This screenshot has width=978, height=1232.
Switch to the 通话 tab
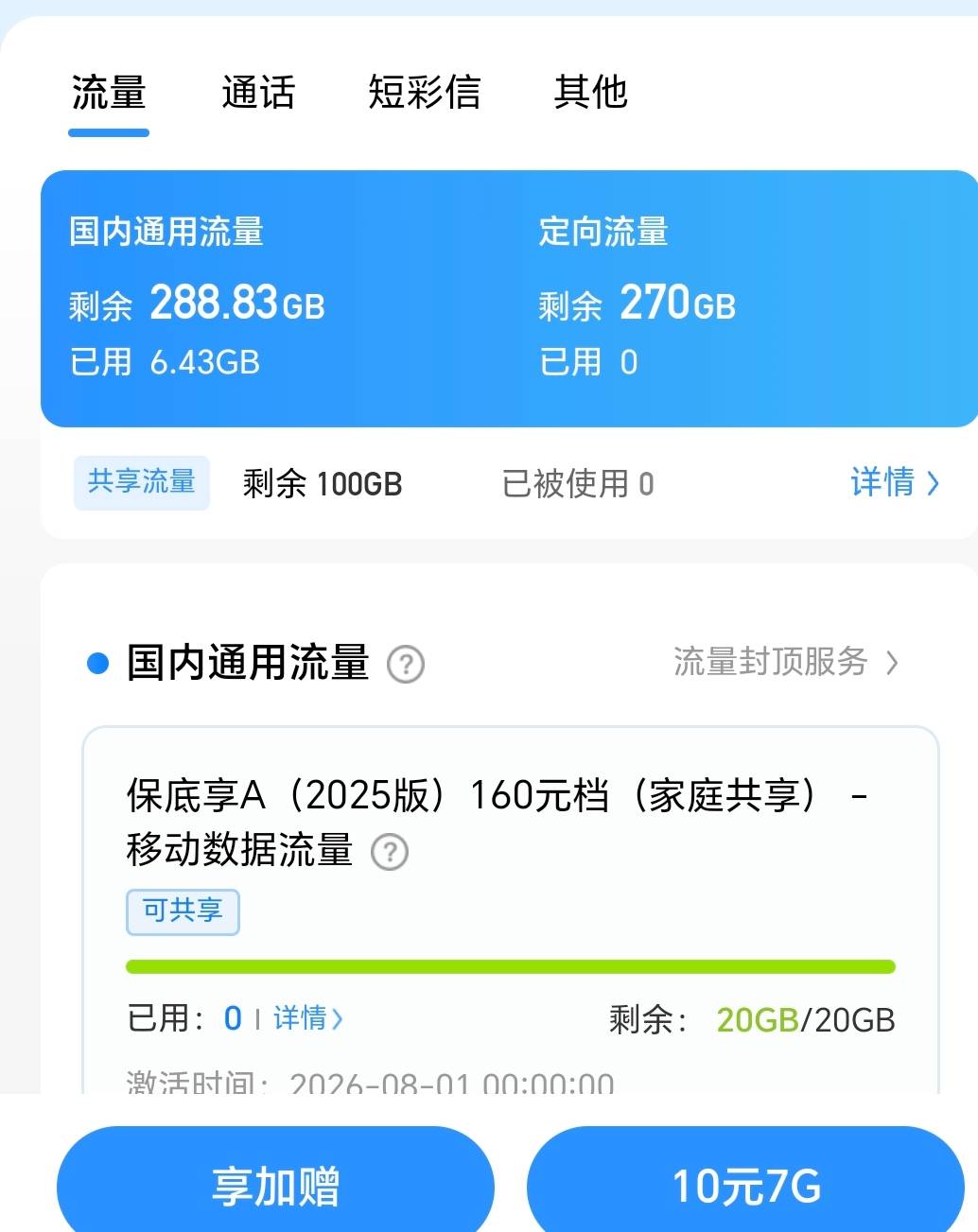[258, 92]
